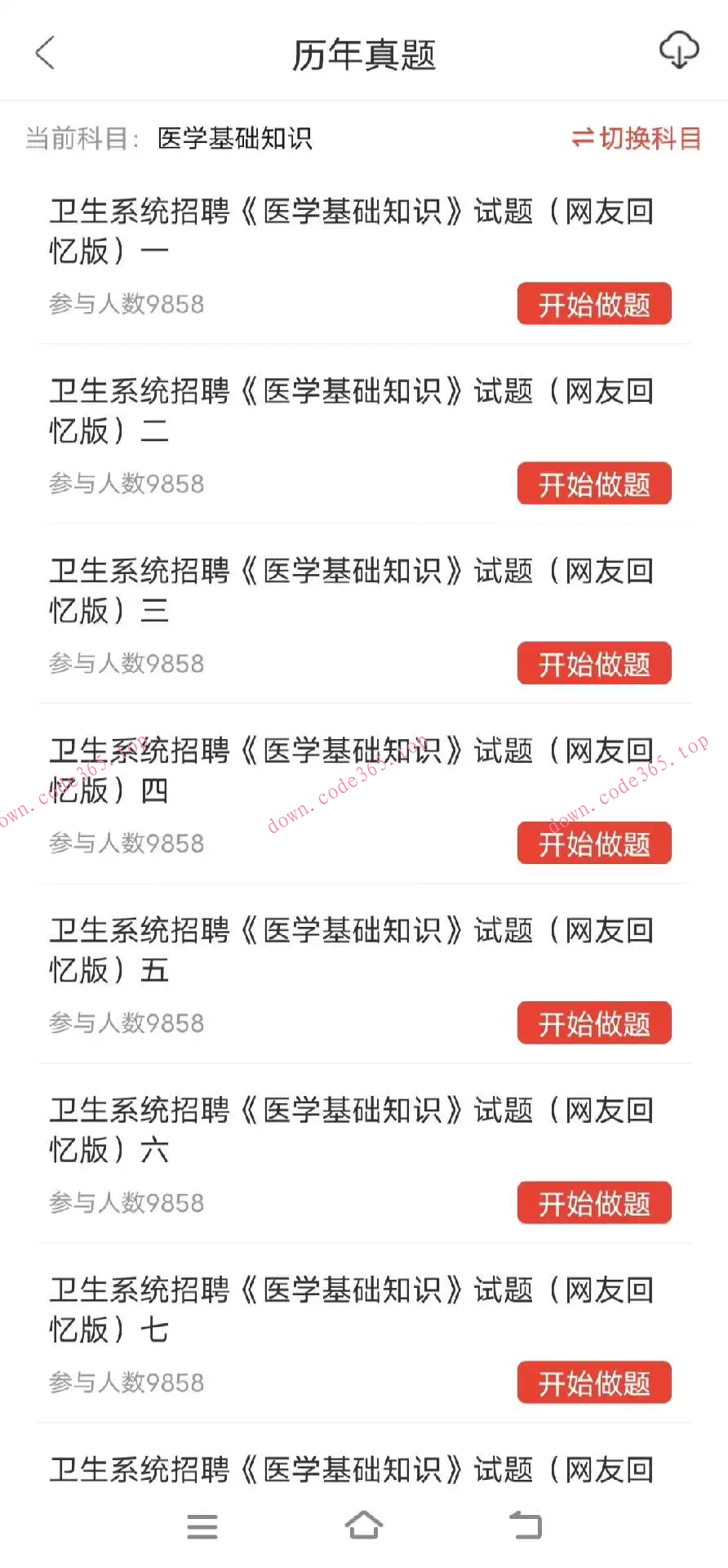The height and width of the screenshot is (1568, 728).
Task: Select exam item 试题（网友回忆版）六
Action: [351, 1129]
